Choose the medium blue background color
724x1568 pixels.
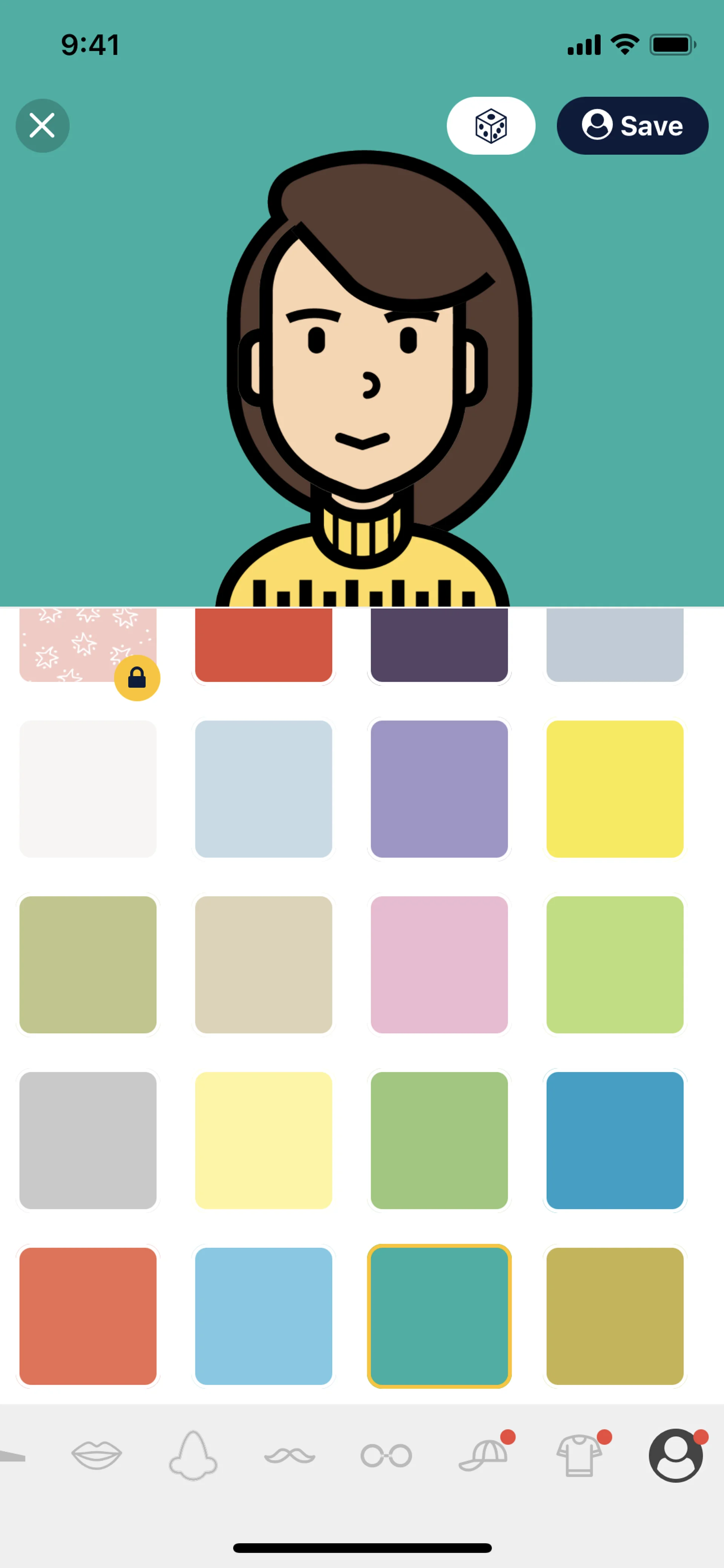click(615, 1140)
